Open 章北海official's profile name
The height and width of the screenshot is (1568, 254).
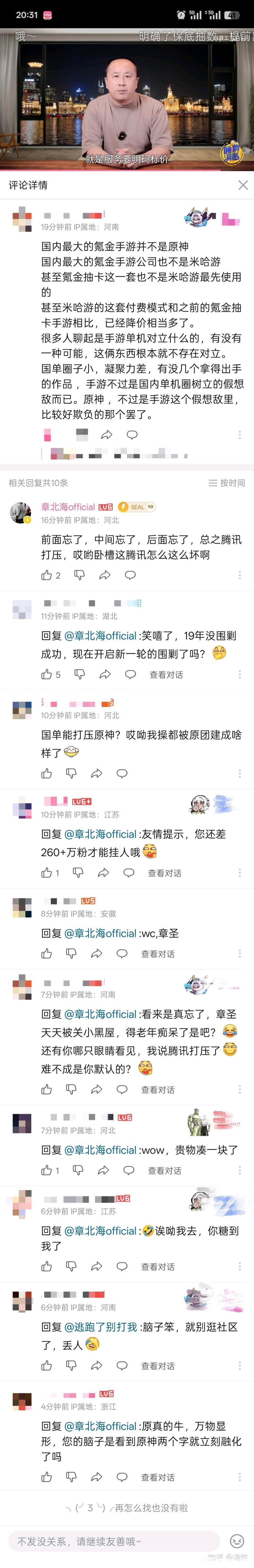click(x=68, y=507)
